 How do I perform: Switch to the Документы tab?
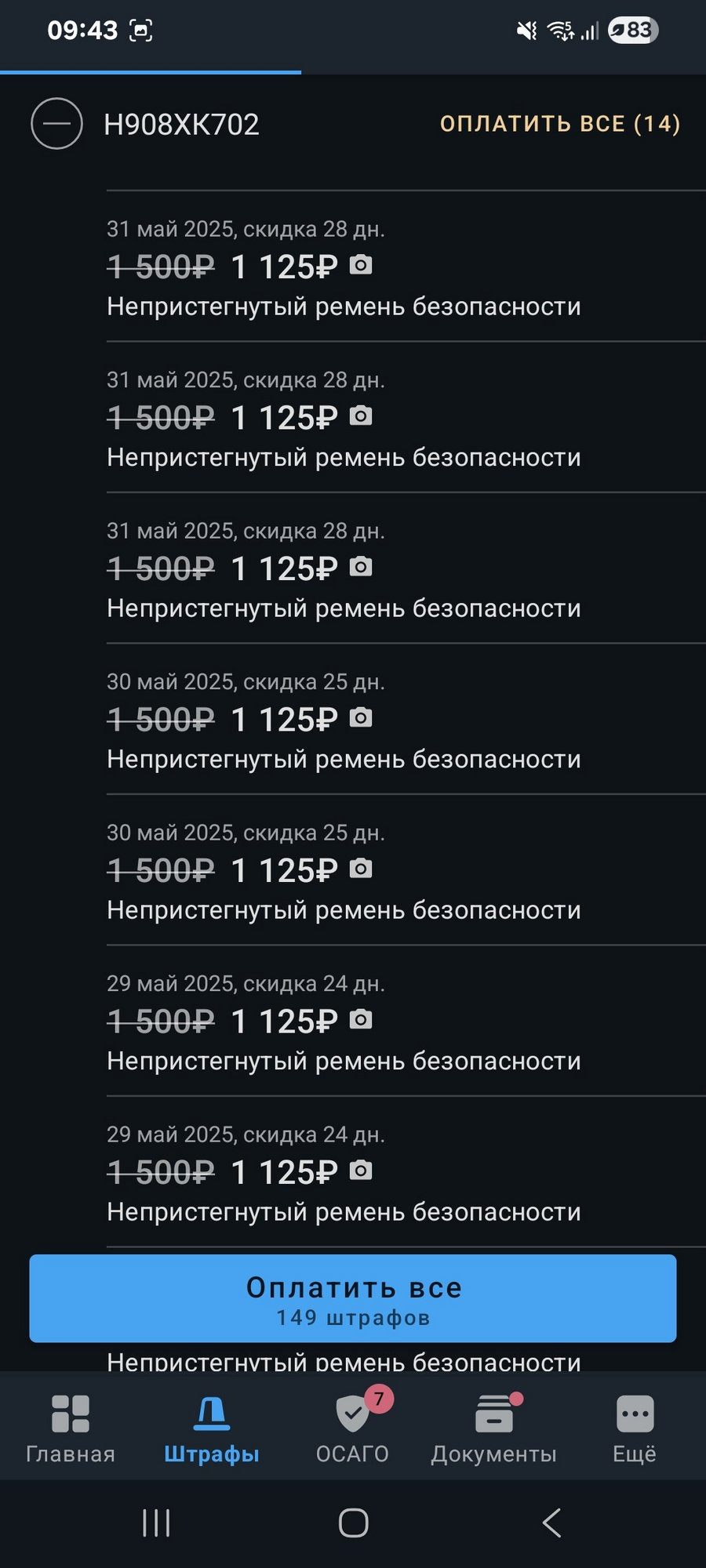pos(494,1428)
